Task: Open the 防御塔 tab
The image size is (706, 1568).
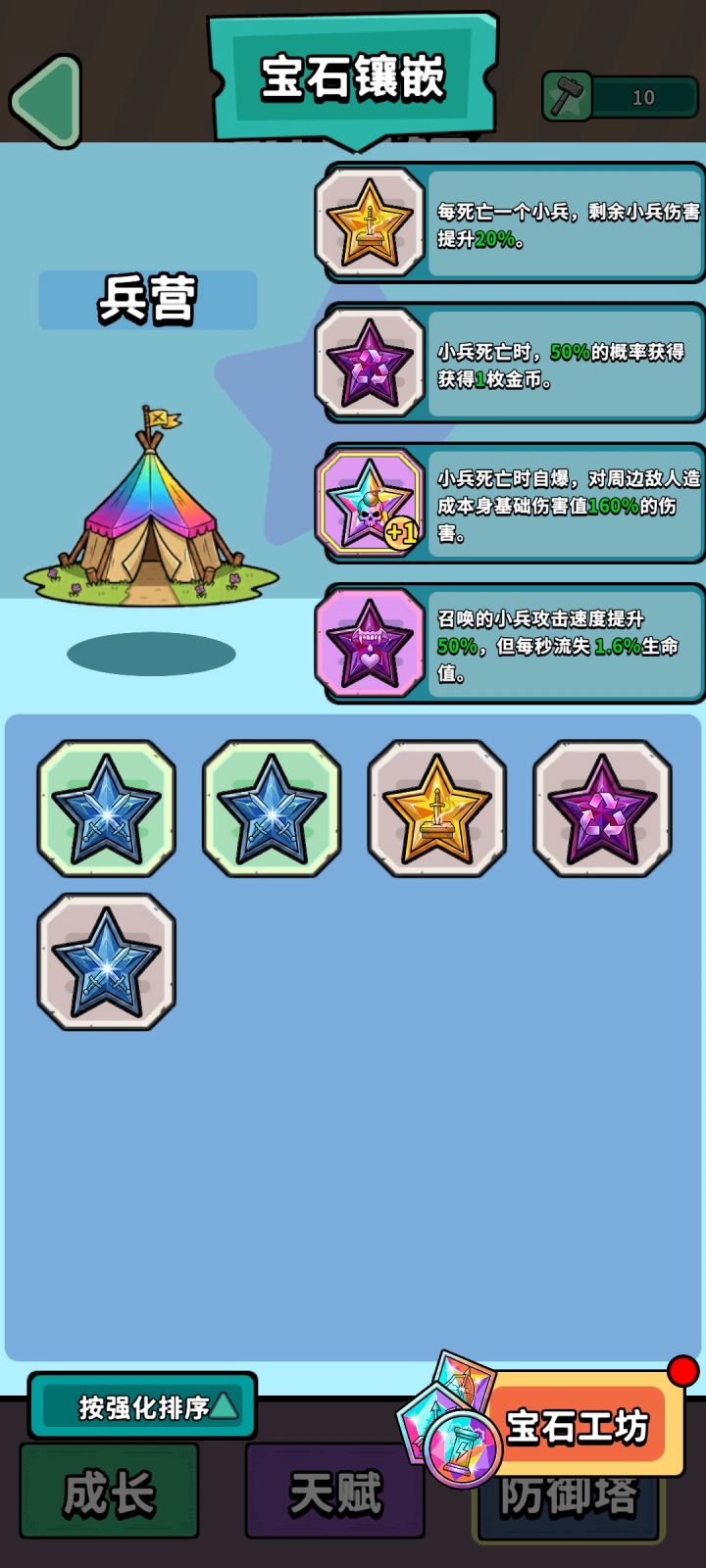Action: pyautogui.click(x=569, y=1496)
